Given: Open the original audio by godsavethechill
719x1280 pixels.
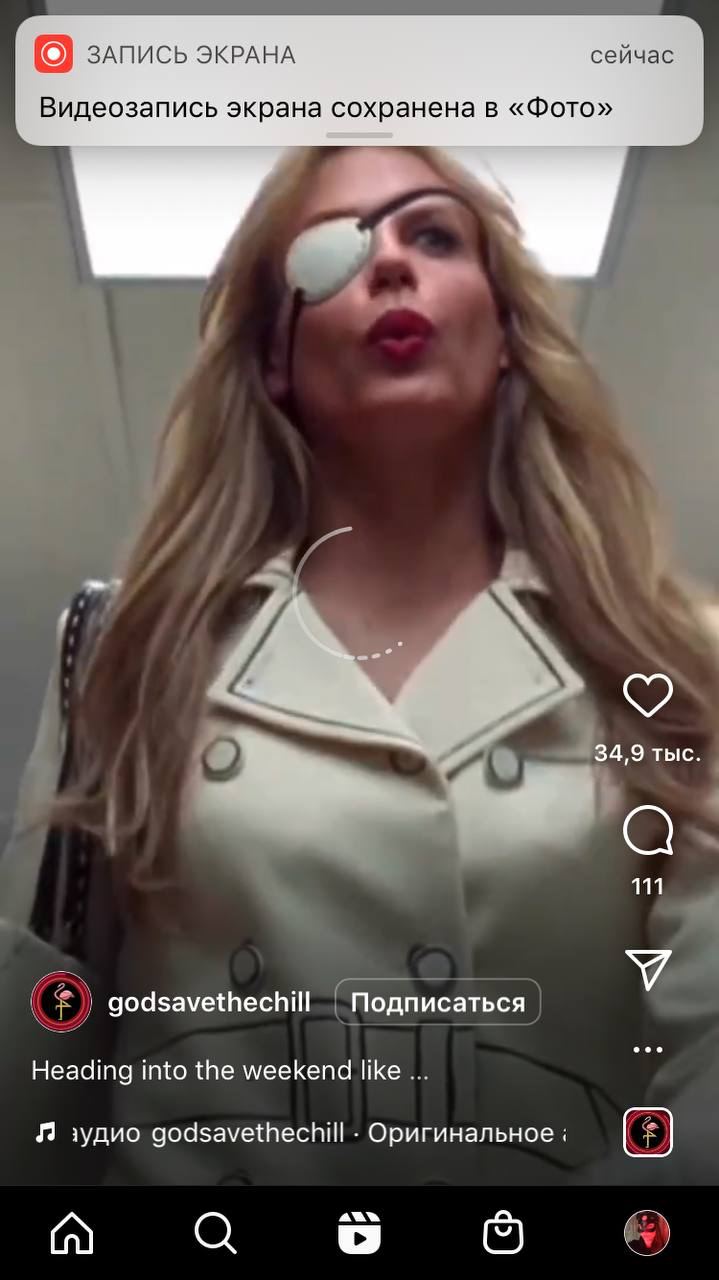Looking at the screenshot, I should pos(310,1133).
